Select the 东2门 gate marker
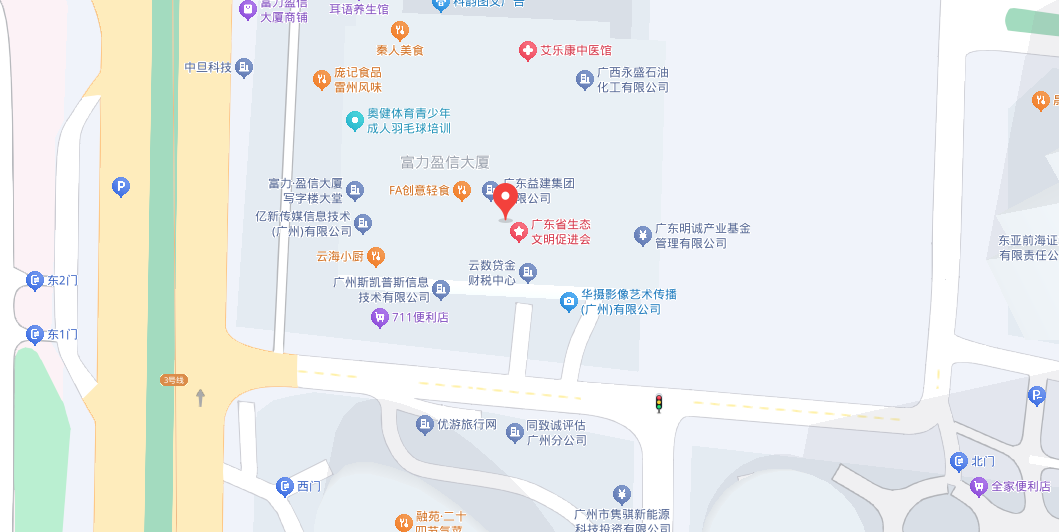This screenshot has height=532, width=1059. pos(35,280)
